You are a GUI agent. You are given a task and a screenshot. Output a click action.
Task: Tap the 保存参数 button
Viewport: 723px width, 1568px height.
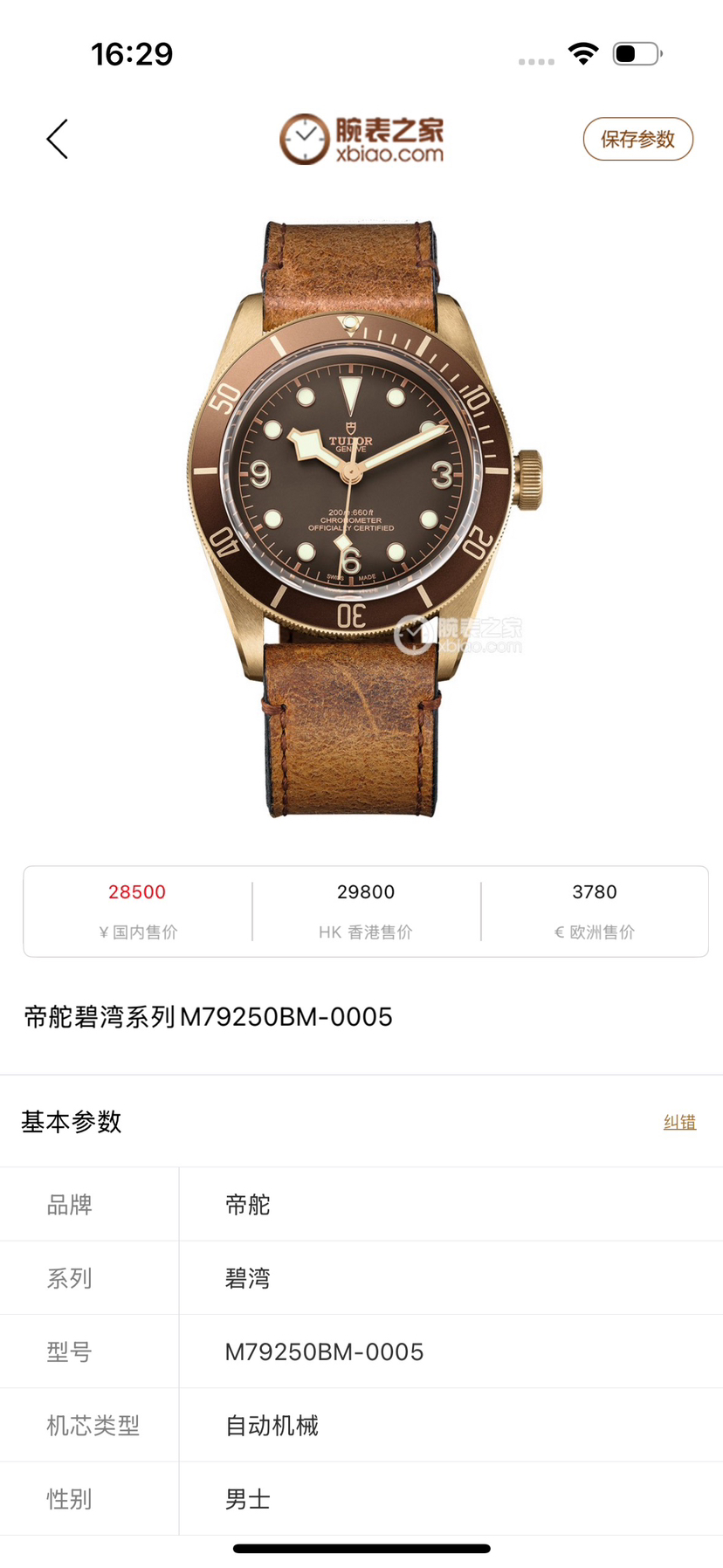coord(637,140)
